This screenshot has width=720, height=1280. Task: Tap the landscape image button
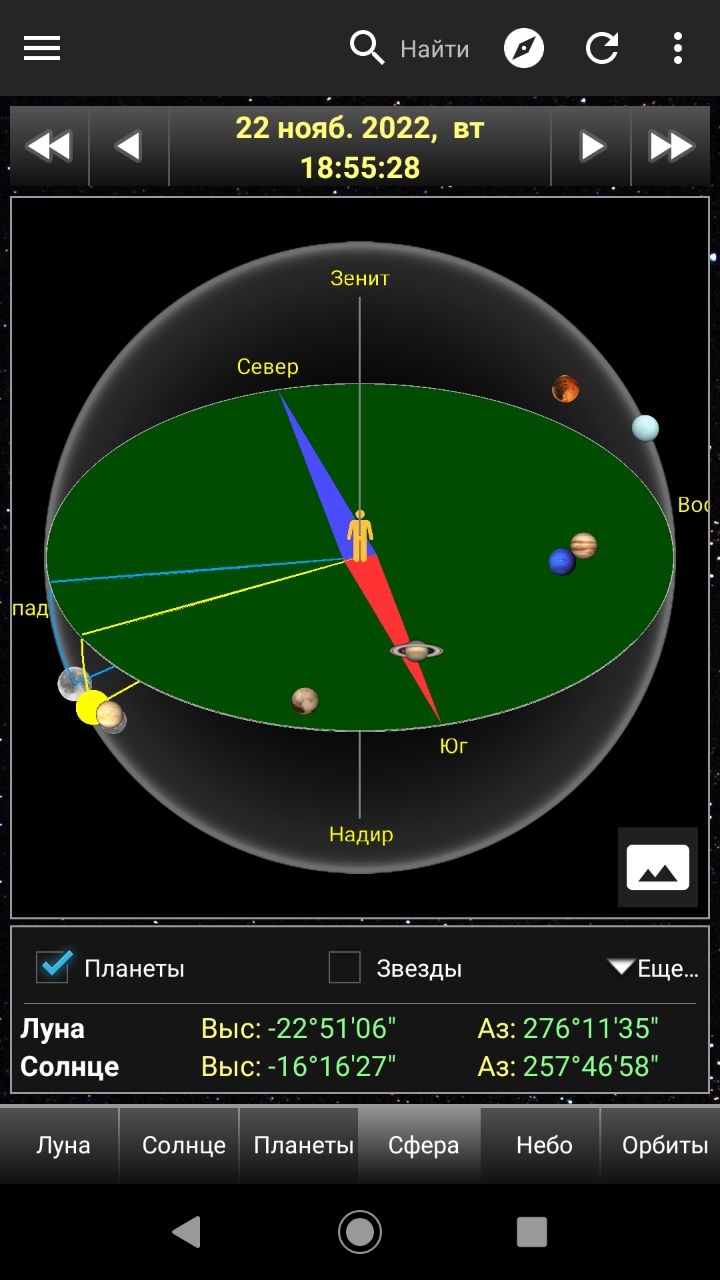pos(658,867)
